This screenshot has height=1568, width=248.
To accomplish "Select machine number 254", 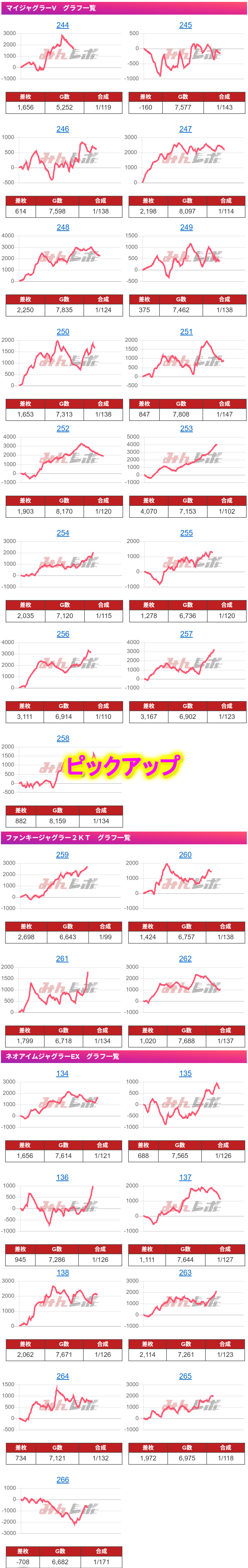I will [x=63, y=533].
